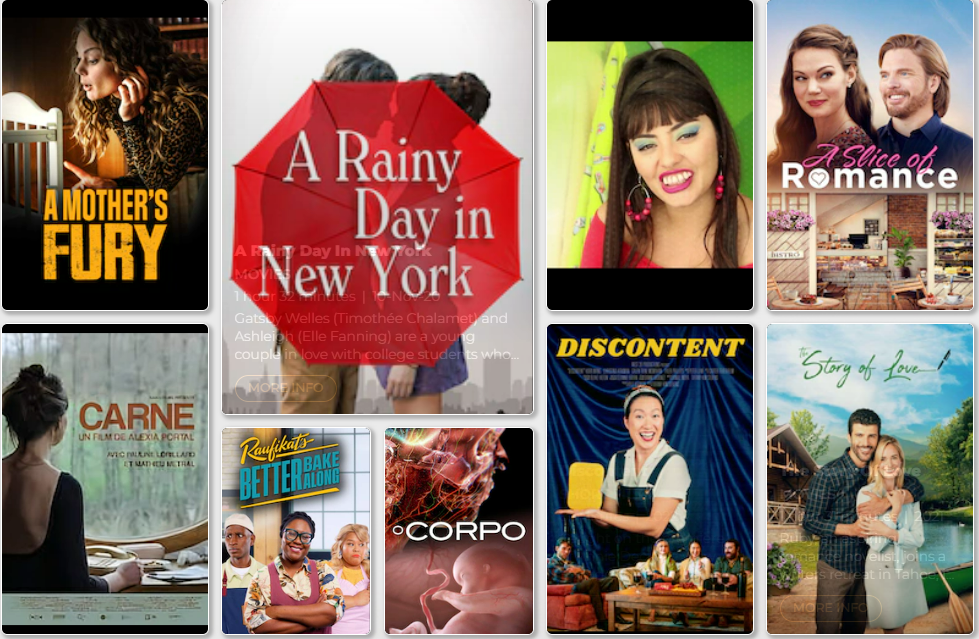Open the Discontent movie tile
979x639 pixels.
pyautogui.click(x=650, y=478)
